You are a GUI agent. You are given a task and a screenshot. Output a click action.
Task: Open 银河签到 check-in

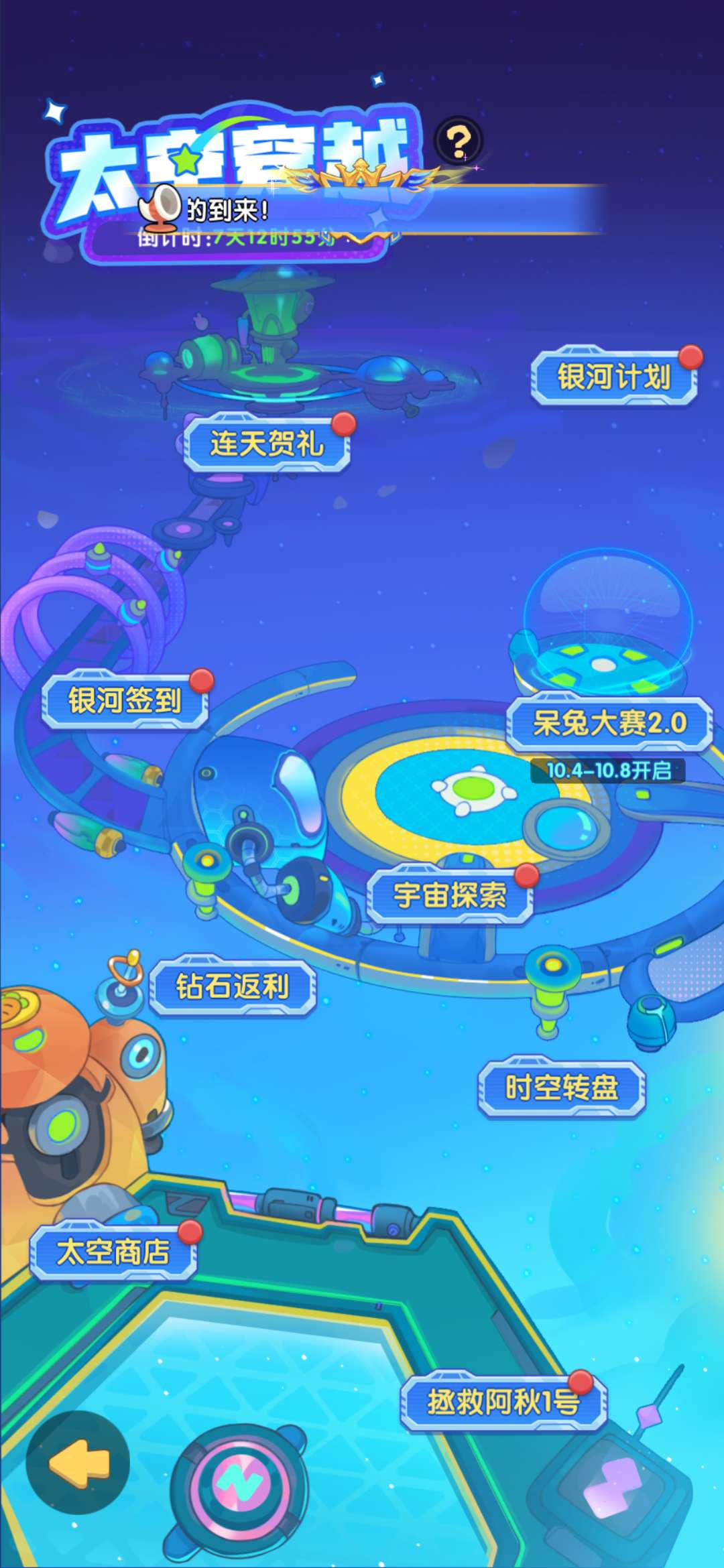point(125,700)
